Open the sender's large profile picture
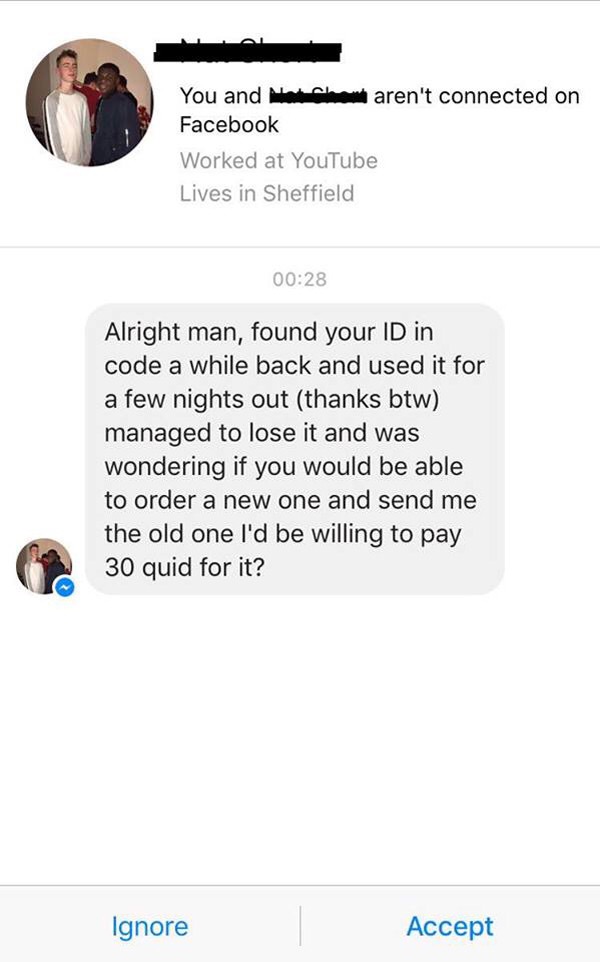The image size is (600, 962). [x=90, y=102]
